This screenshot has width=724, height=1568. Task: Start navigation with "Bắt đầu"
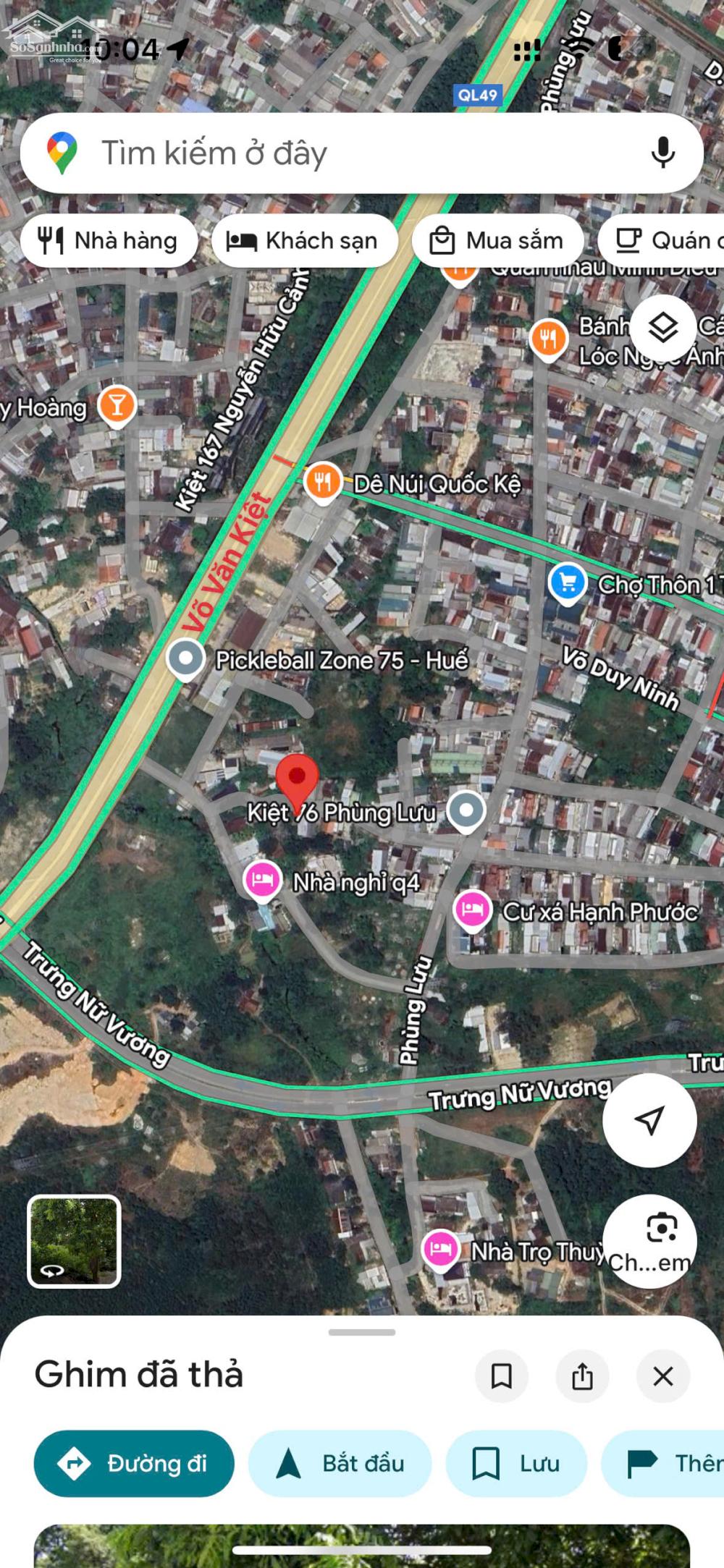coord(340,1463)
